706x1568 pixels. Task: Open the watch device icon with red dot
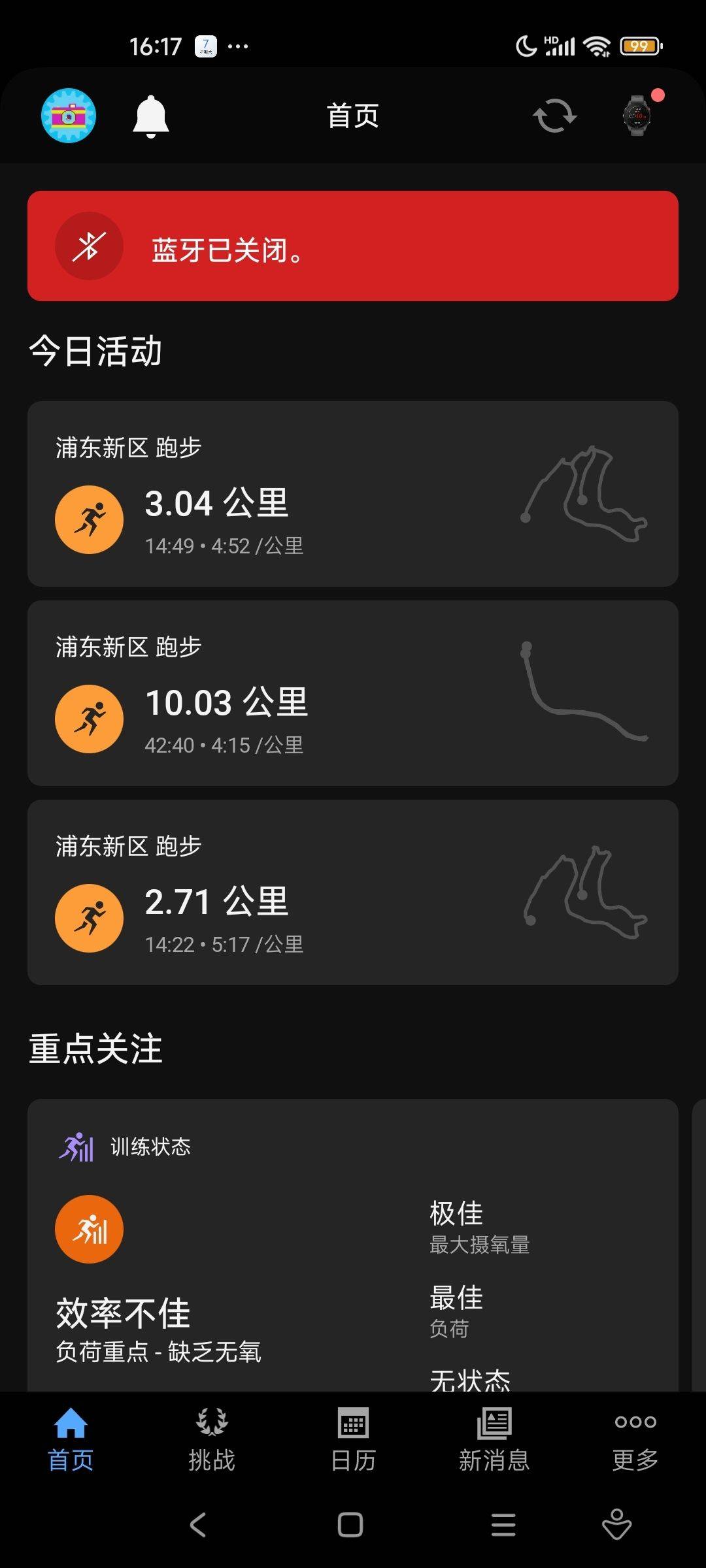(x=635, y=116)
